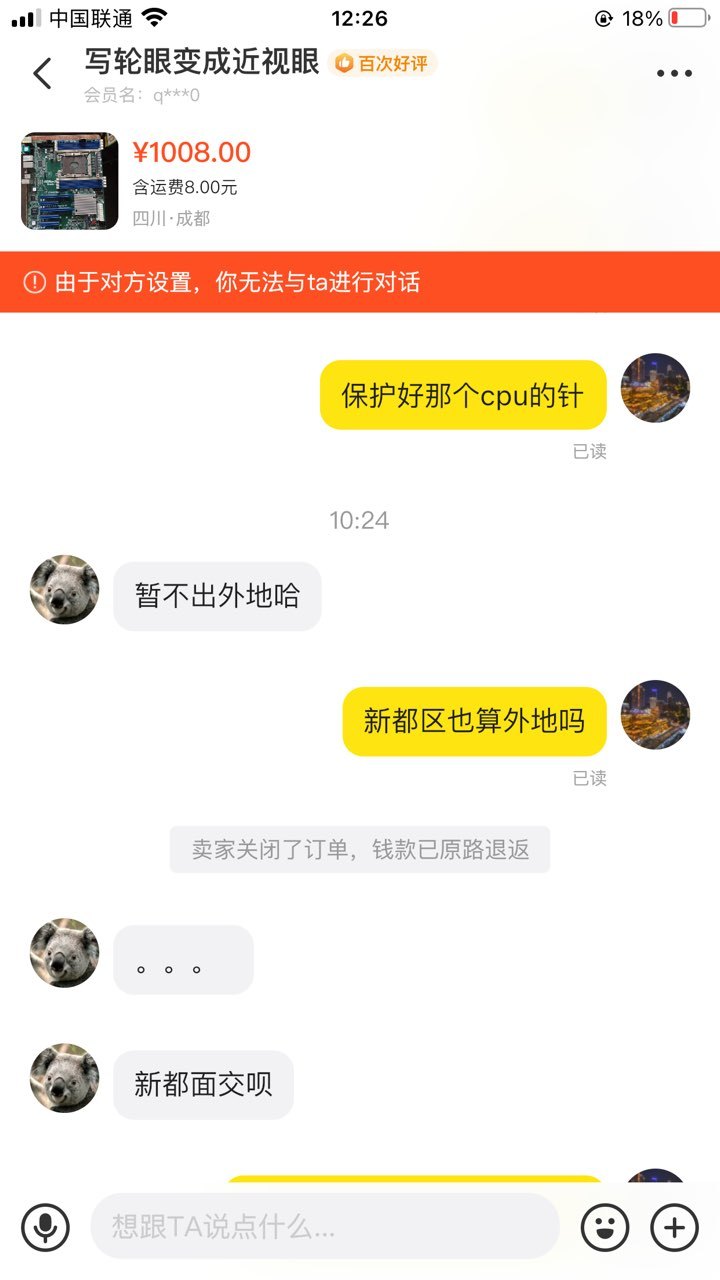The height and width of the screenshot is (1280, 720).
Task: Open the emoji picker
Action: (x=605, y=1225)
